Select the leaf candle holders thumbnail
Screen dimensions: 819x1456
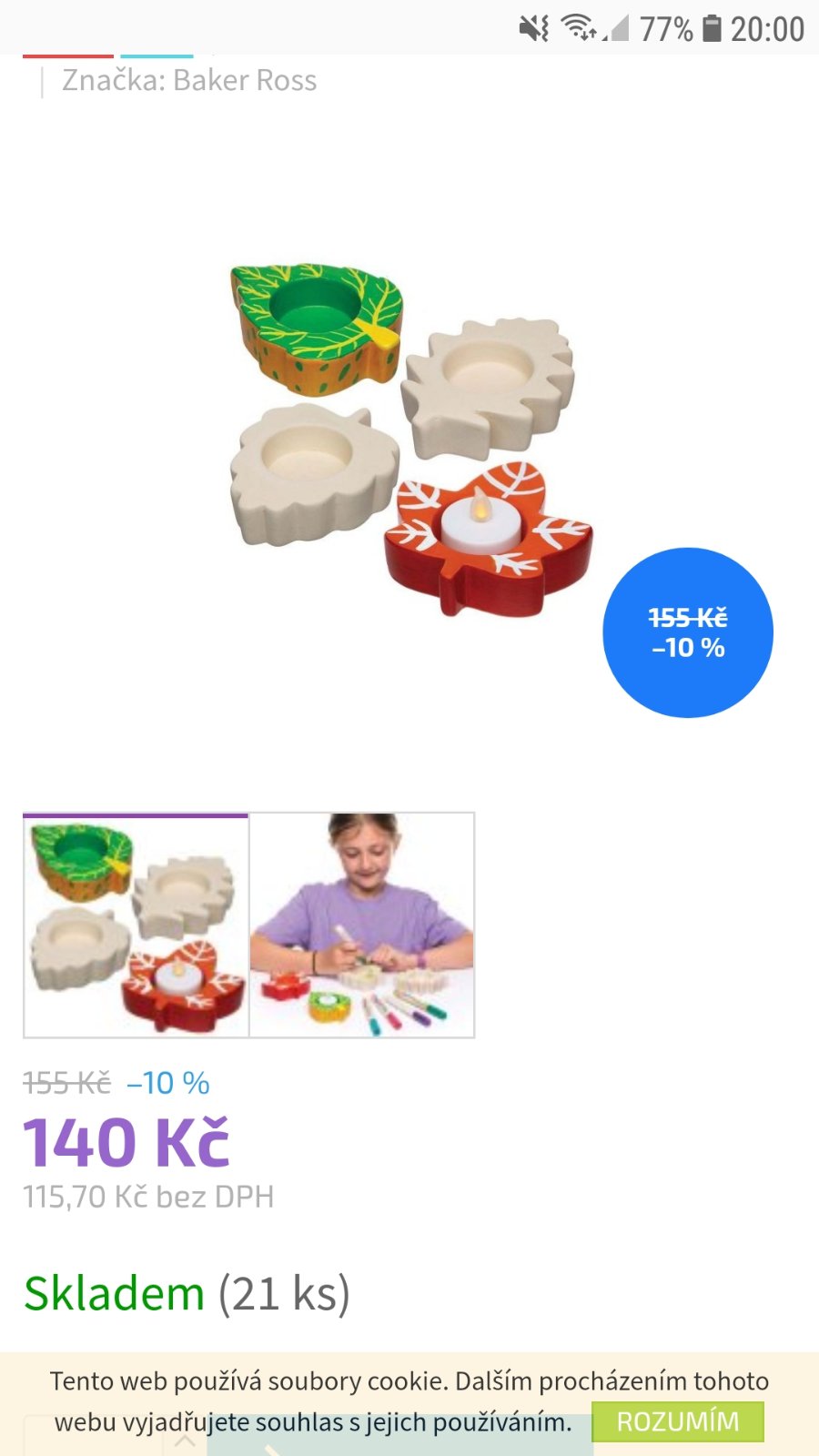[136, 925]
